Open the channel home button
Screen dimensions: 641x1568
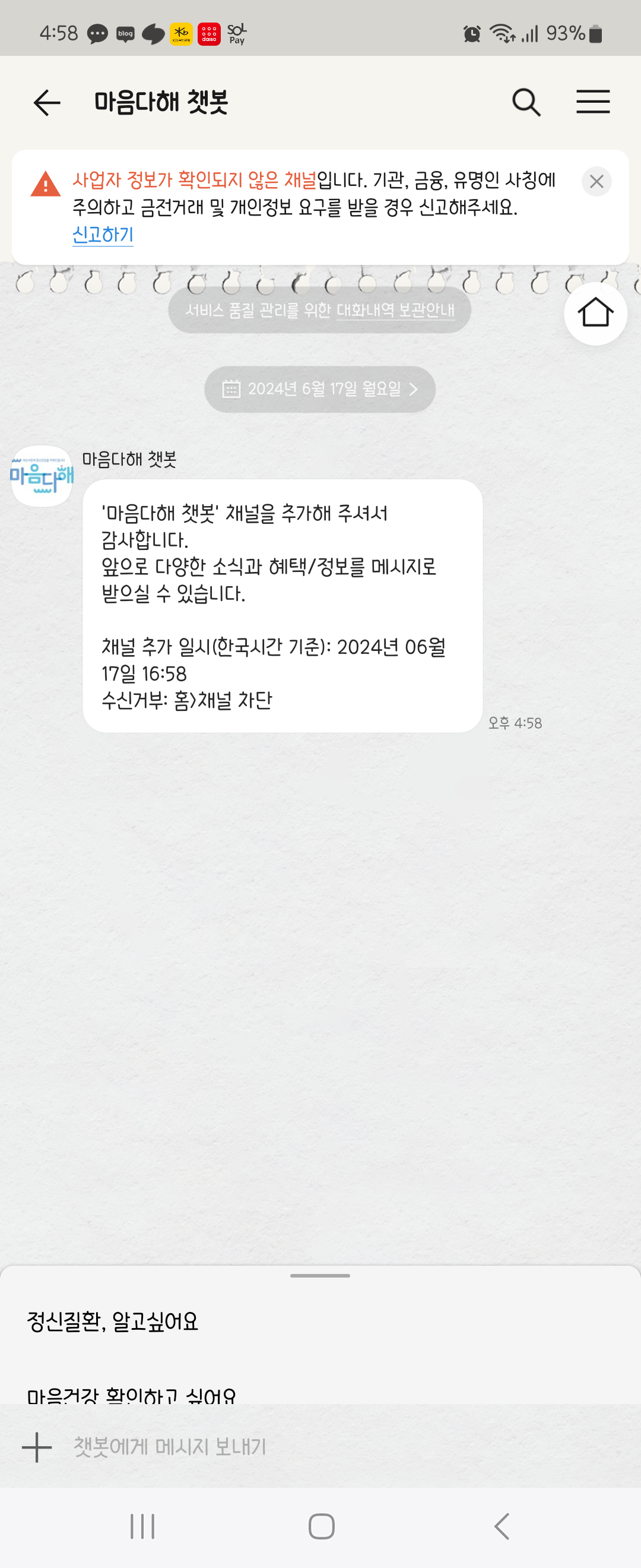595,313
